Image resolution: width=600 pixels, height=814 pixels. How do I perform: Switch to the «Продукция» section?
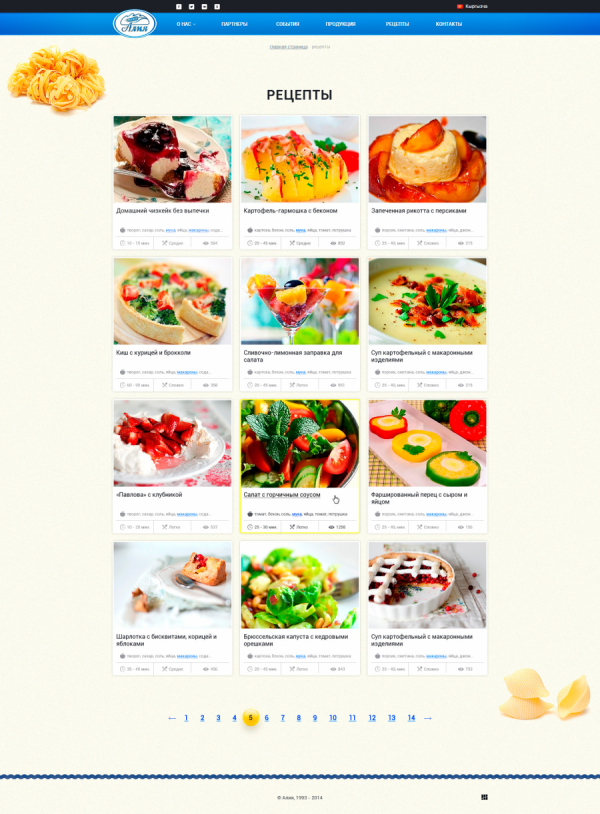[x=340, y=23]
